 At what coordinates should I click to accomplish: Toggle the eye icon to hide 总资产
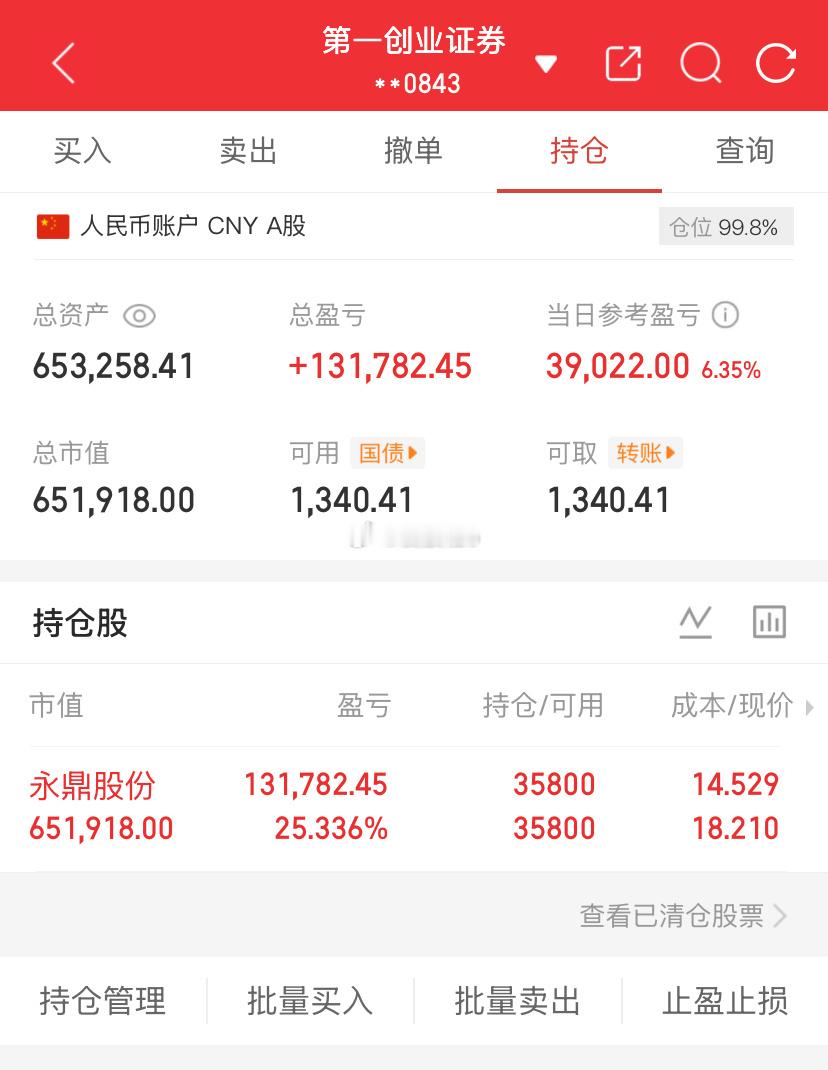tap(139, 316)
